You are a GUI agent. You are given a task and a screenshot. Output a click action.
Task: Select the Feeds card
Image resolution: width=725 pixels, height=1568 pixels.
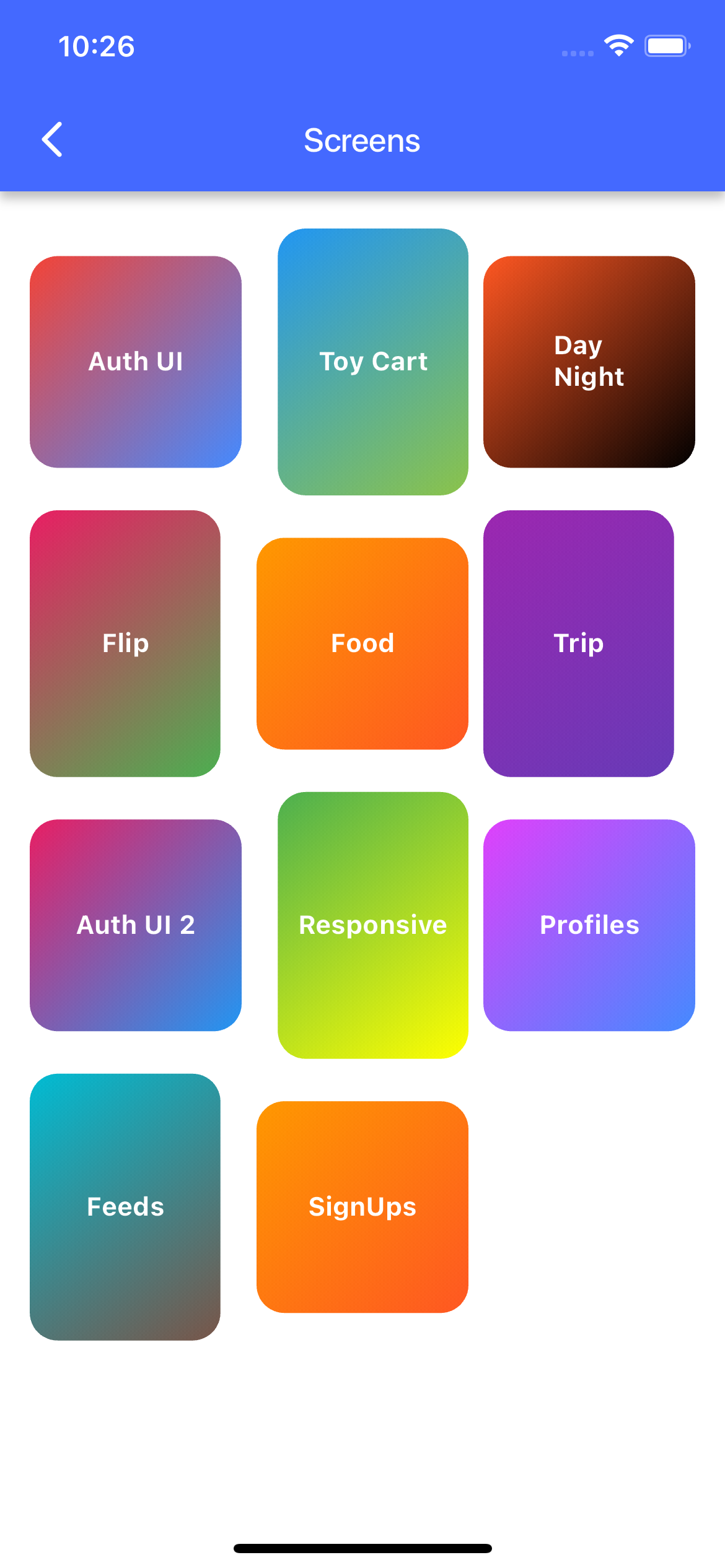(x=125, y=1206)
